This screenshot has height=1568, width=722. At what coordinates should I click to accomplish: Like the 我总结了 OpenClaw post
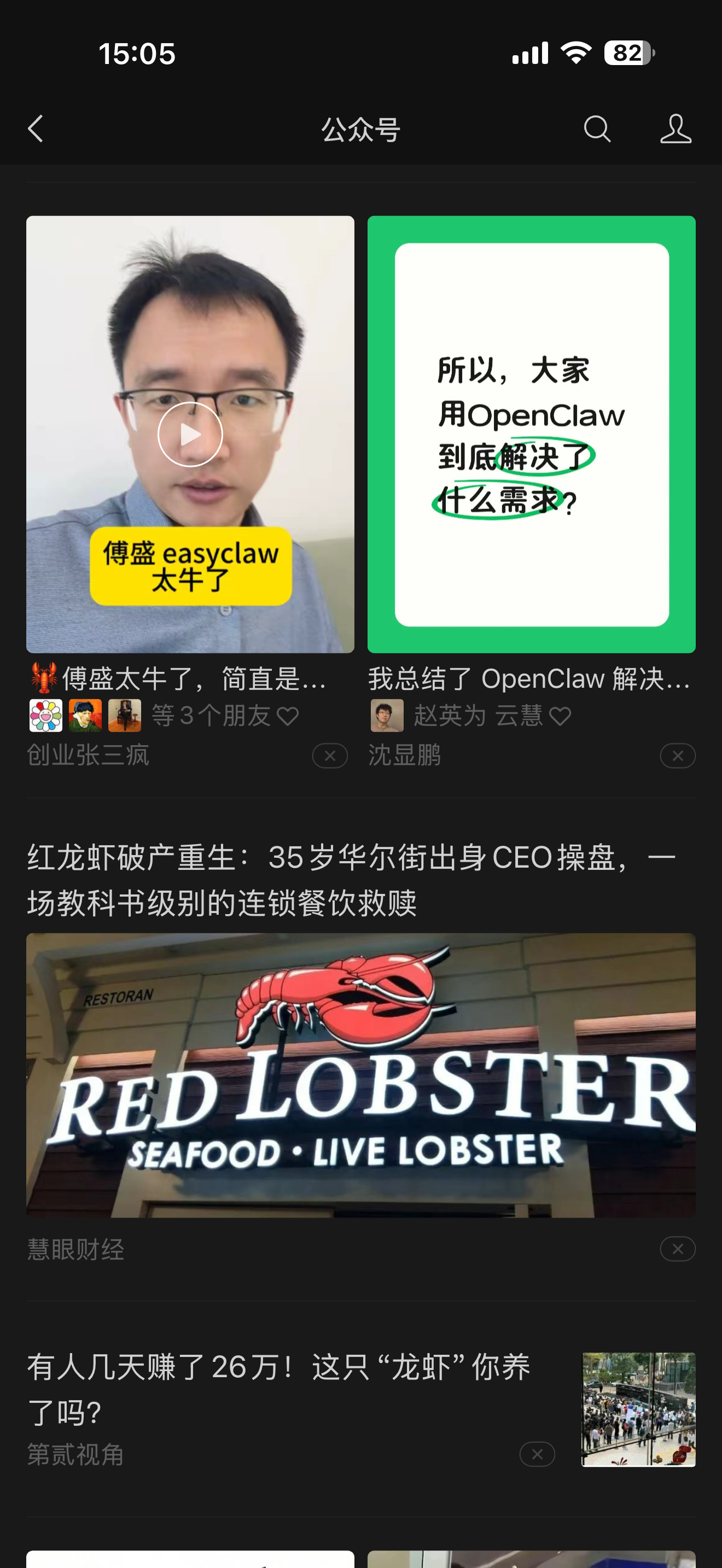(560, 716)
